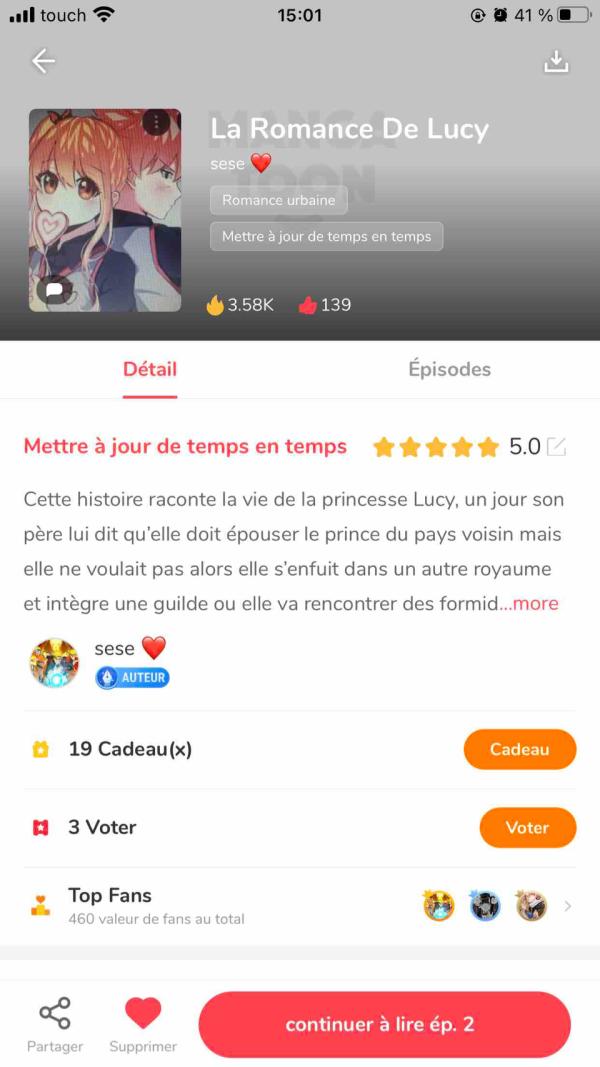Vote using the Voter button
Screen dimensions: 600x1067
527,827
